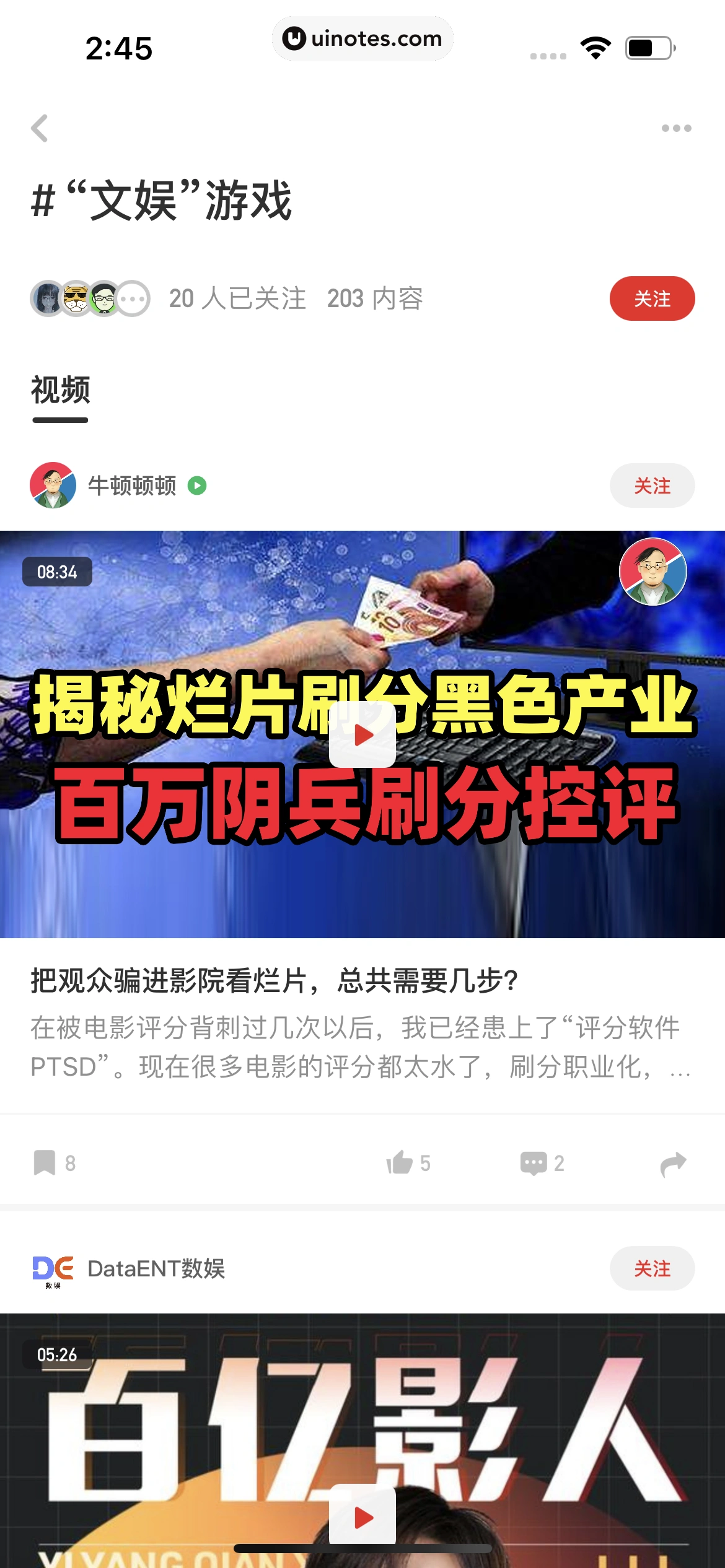725x1568 pixels.
Task: Follow the “文娱”游戏 topic
Action: point(652,298)
